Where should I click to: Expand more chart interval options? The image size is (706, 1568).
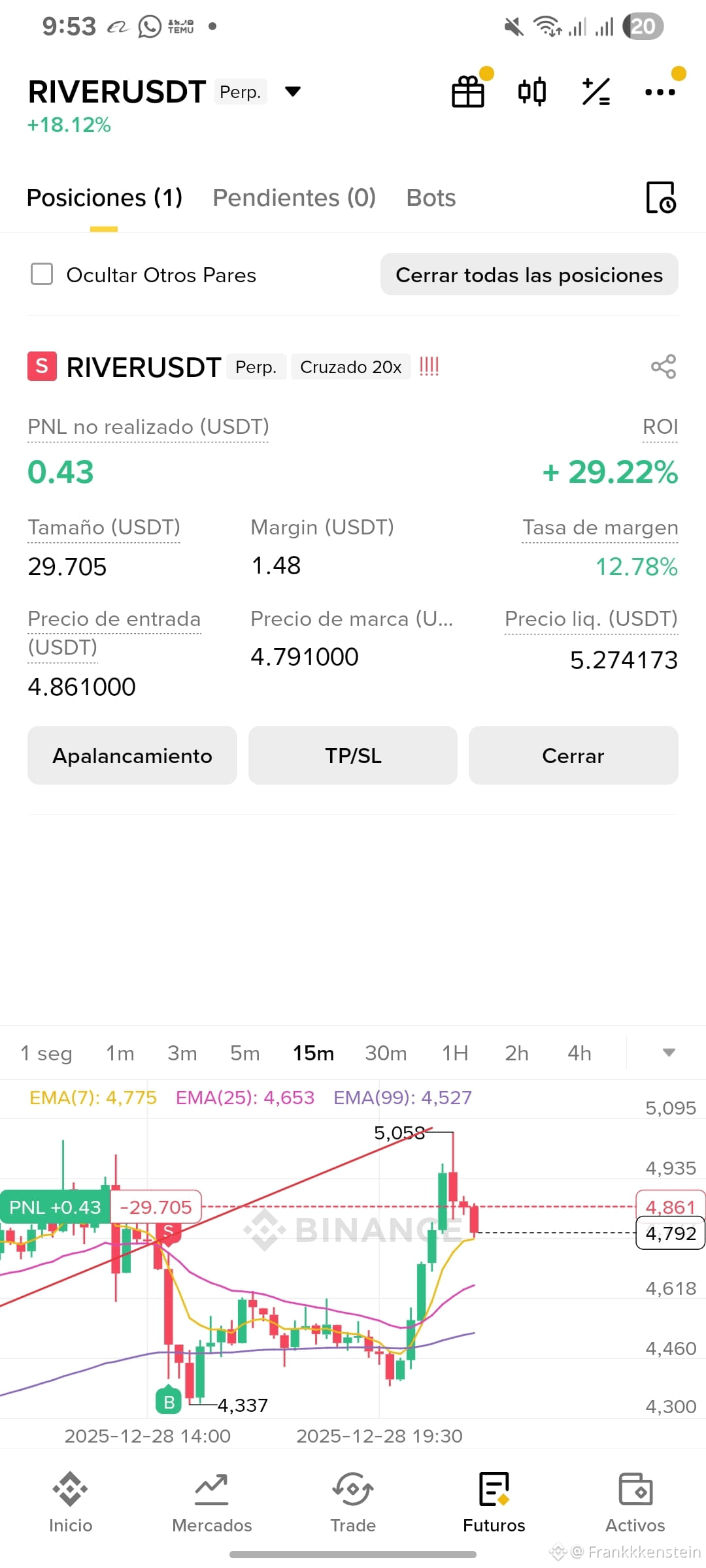669,1053
